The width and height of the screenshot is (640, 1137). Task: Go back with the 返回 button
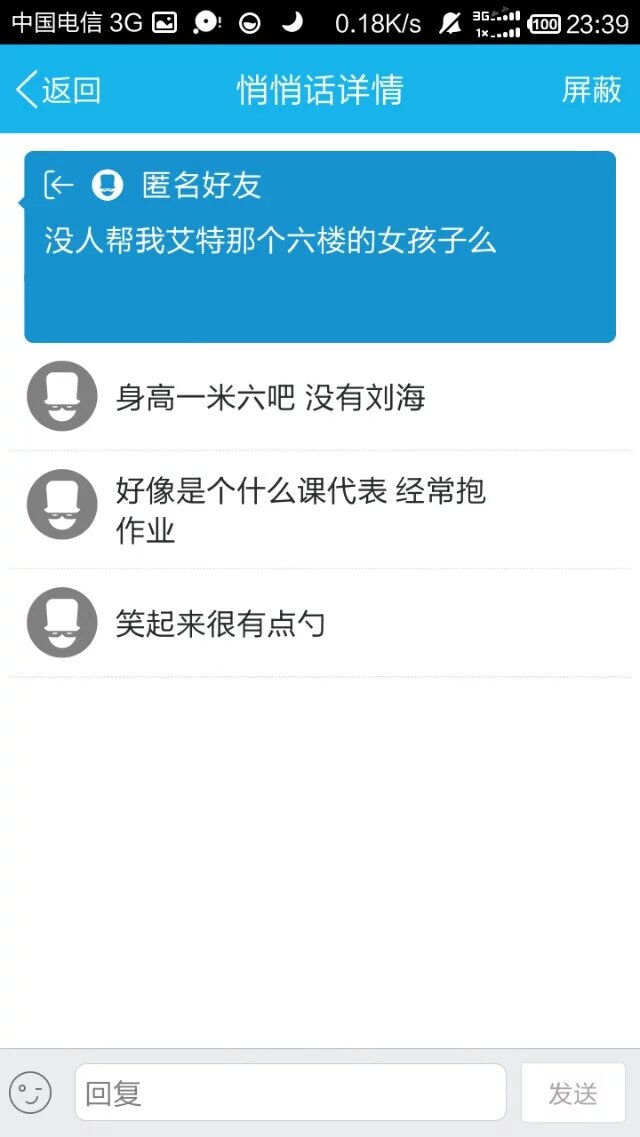coord(59,90)
